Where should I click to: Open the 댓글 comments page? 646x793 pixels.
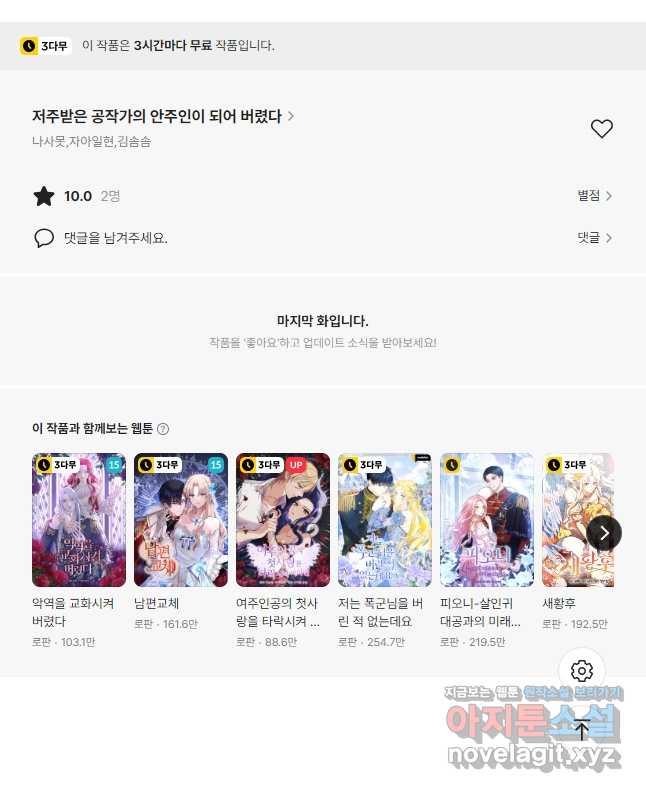tap(594, 238)
